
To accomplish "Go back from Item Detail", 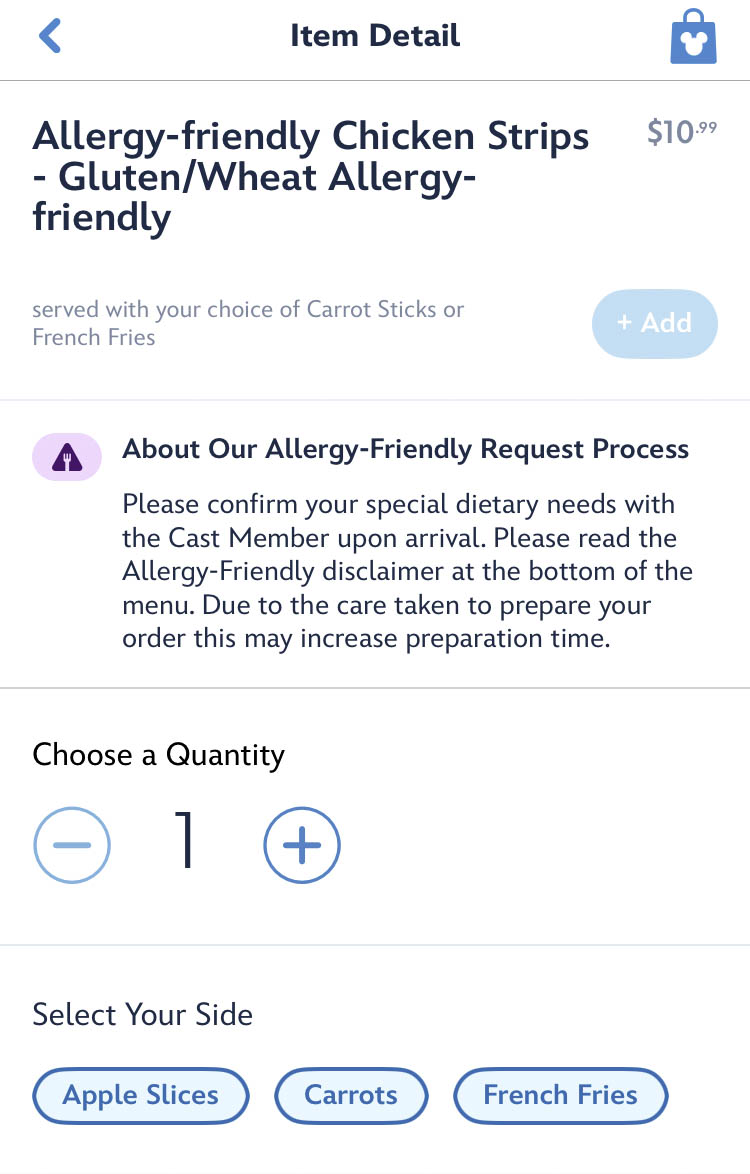I will pos(50,36).
